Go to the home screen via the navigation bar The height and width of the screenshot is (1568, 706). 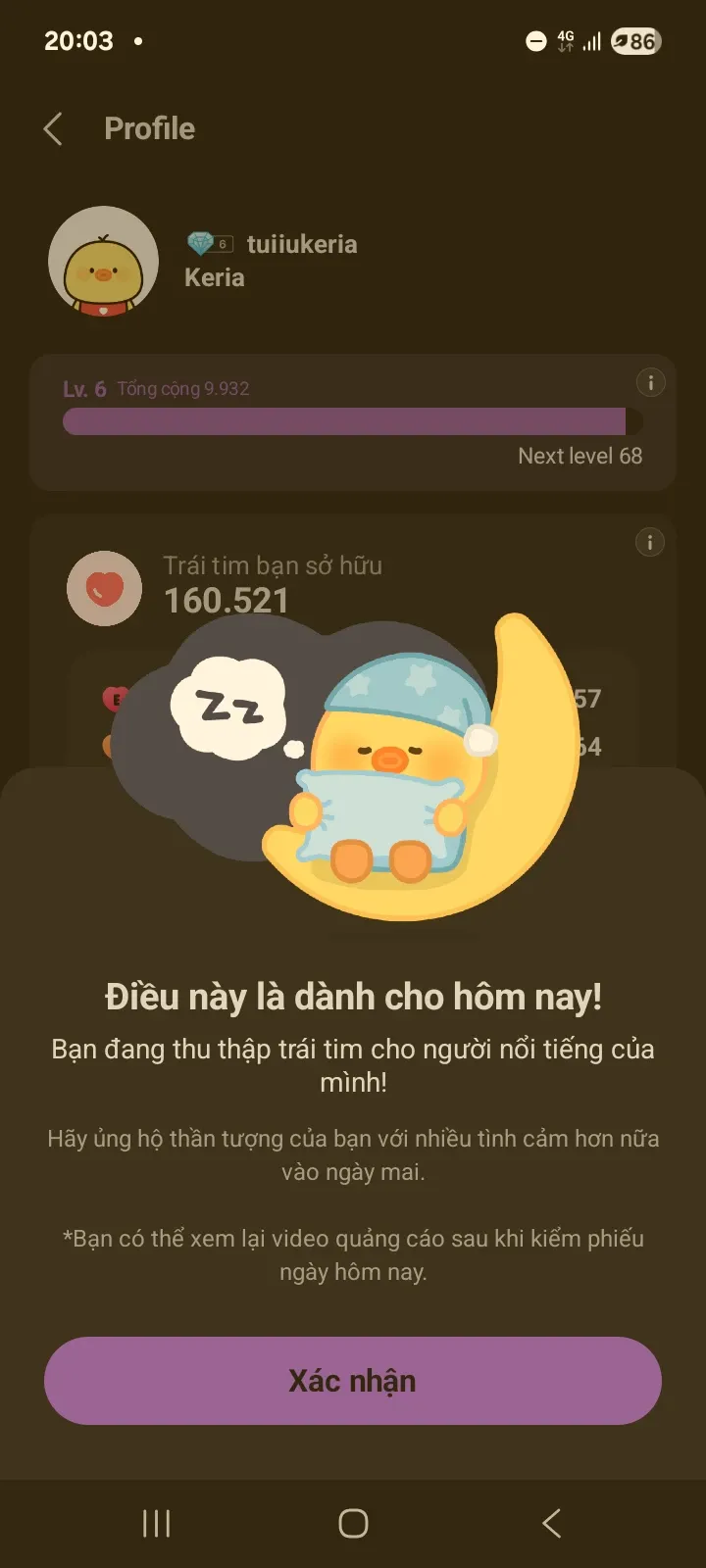click(353, 1523)
